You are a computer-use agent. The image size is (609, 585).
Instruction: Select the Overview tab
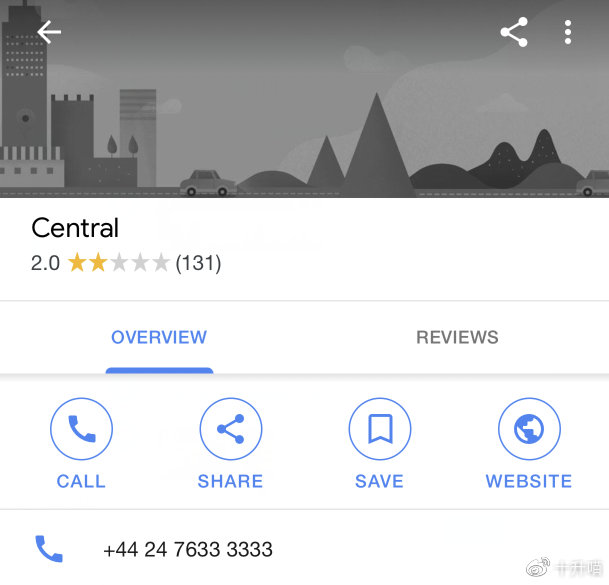(159, 338)
